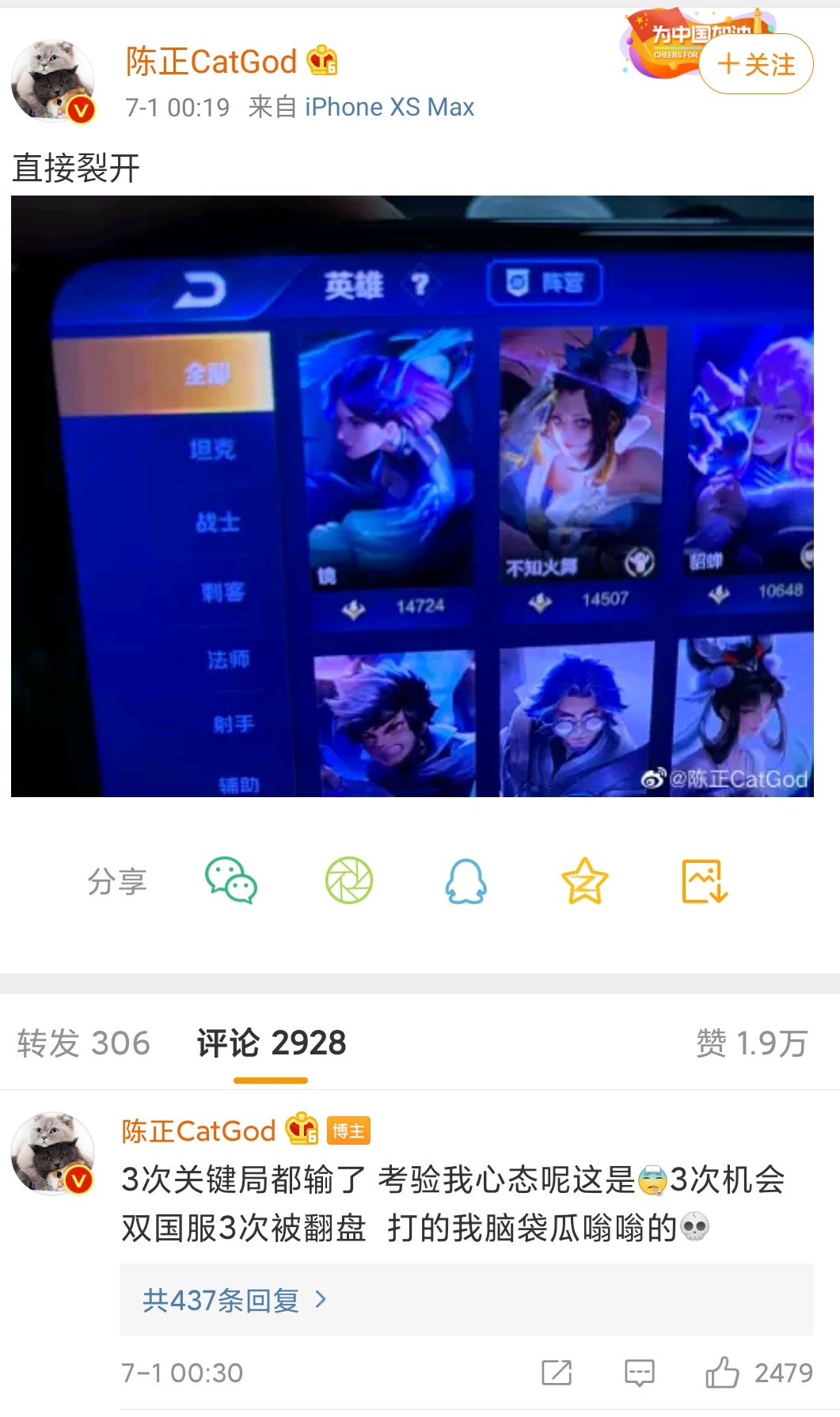Screen dimensions: 840x1417
Task: Select the 评论 2928 tab
Action: point(271,1043)
